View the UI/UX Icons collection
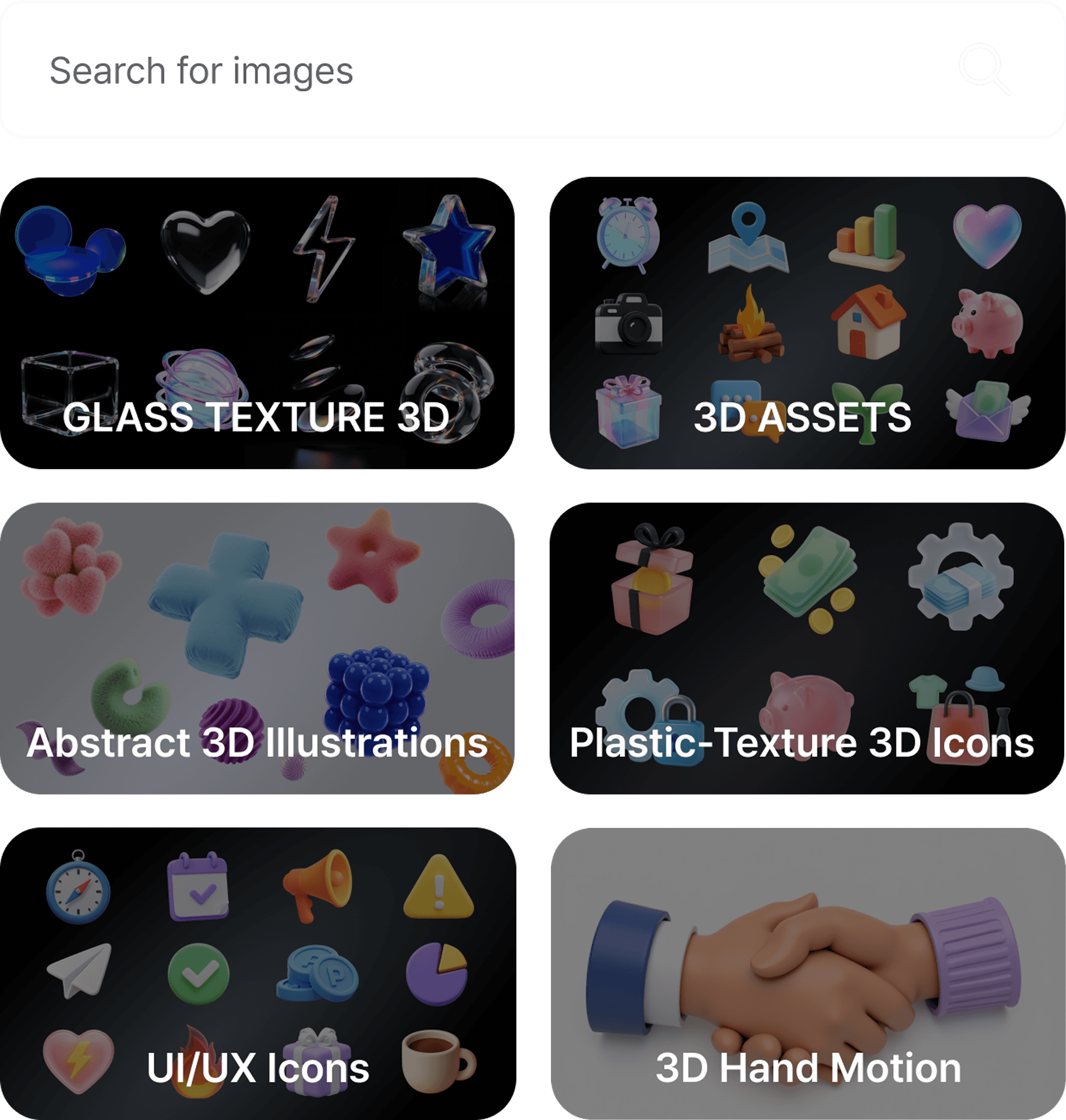This screenshot has width=1066, height=1120. [x=257, y=974]
